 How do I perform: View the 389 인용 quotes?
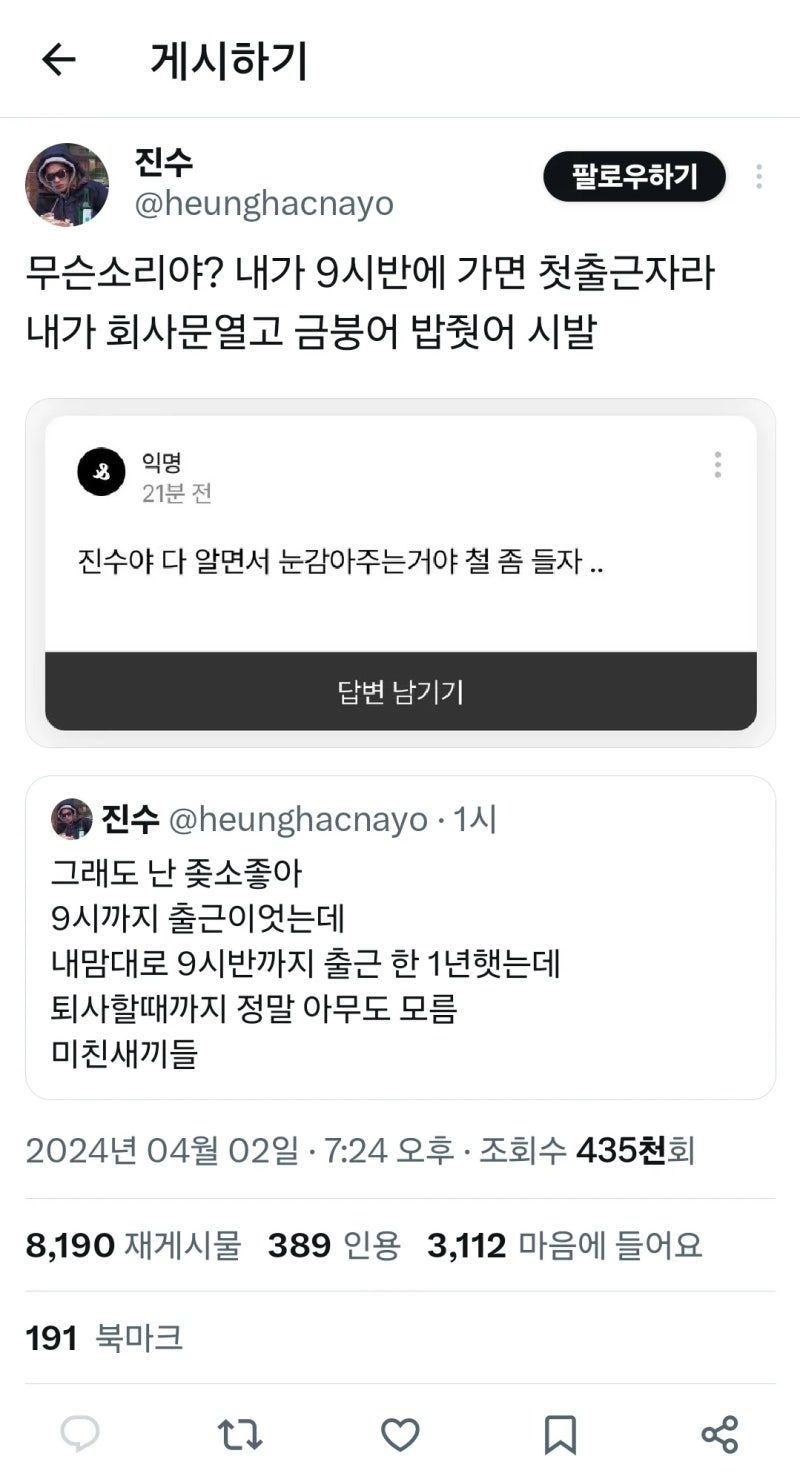(x=334, y=1245)
